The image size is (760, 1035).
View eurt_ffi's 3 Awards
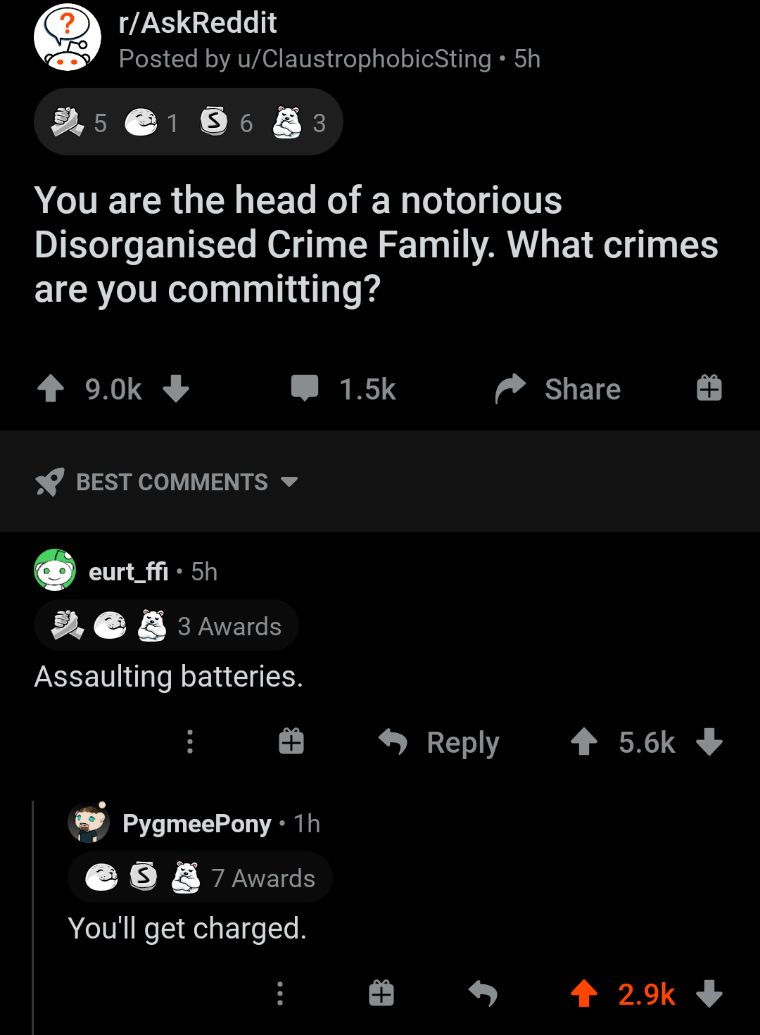(x=166, y=626)
